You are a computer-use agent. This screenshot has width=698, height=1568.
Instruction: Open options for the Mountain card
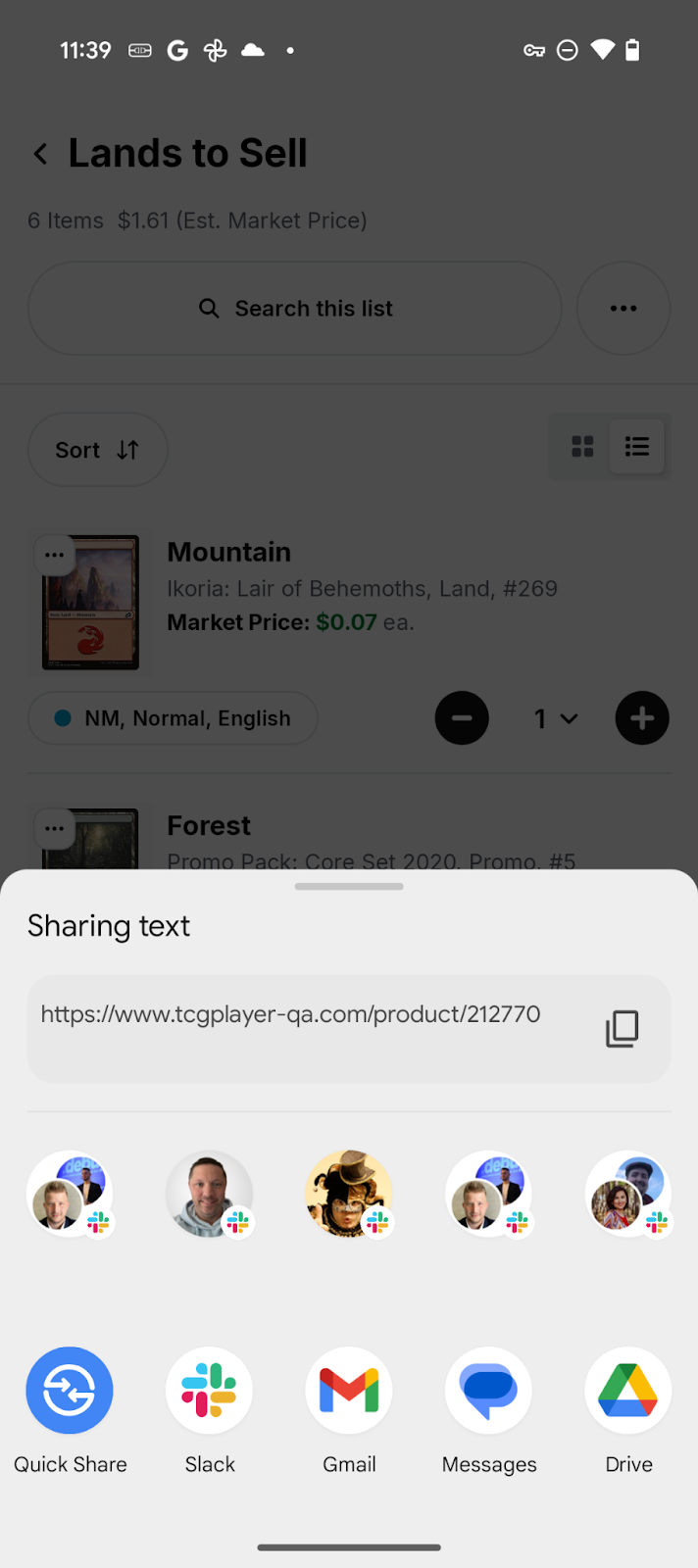[x=54, y=556]
